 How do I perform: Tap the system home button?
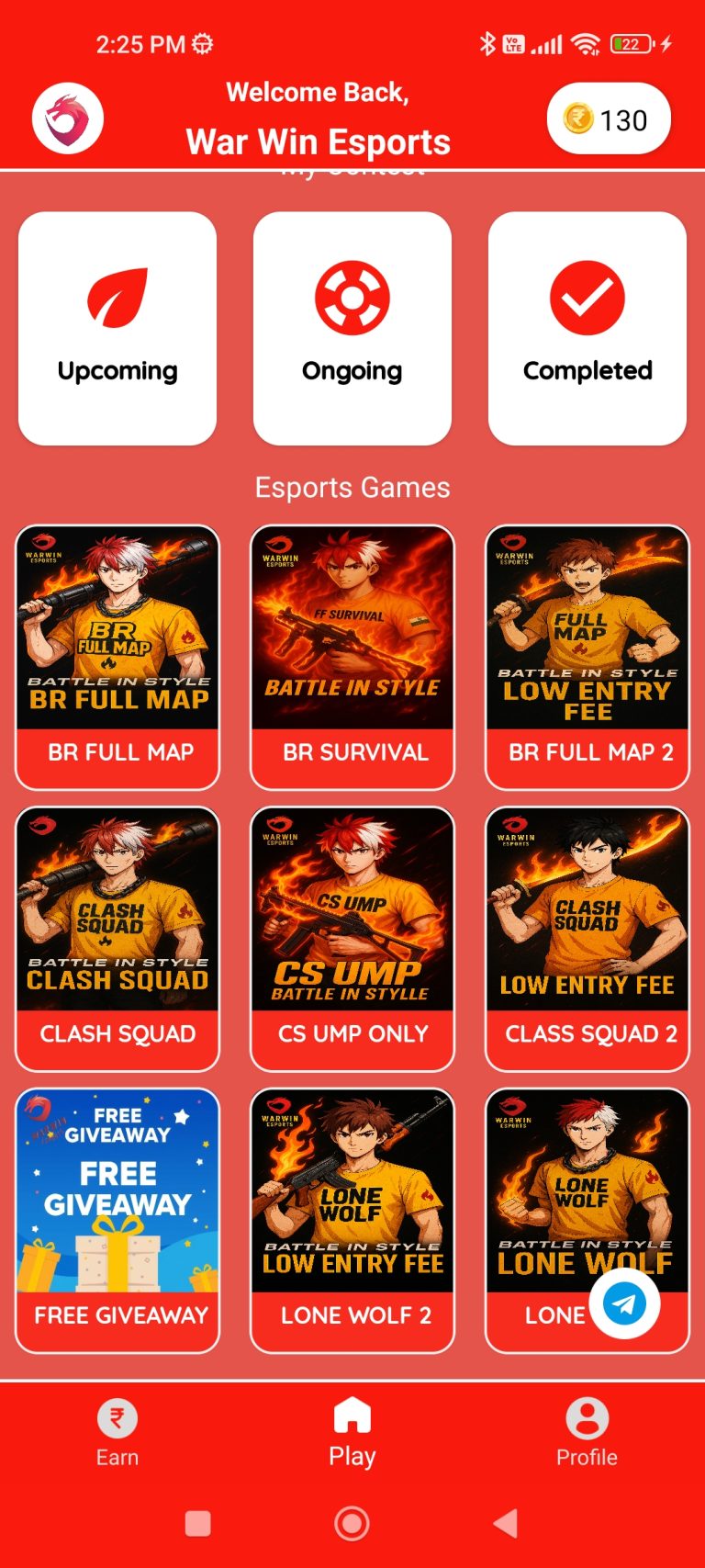tap(352, 1523)
